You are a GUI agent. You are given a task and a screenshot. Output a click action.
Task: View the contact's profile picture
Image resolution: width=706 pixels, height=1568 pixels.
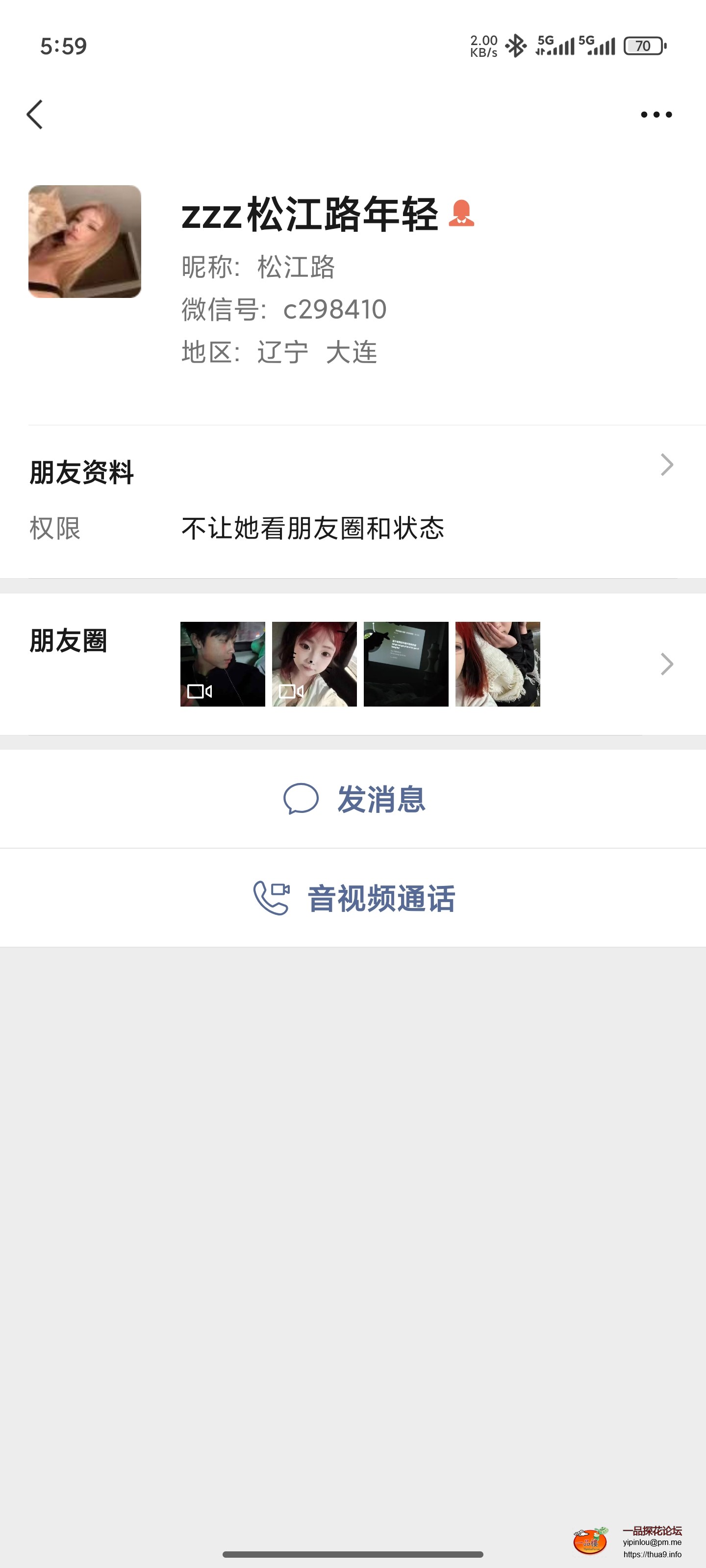pos(85,241)
